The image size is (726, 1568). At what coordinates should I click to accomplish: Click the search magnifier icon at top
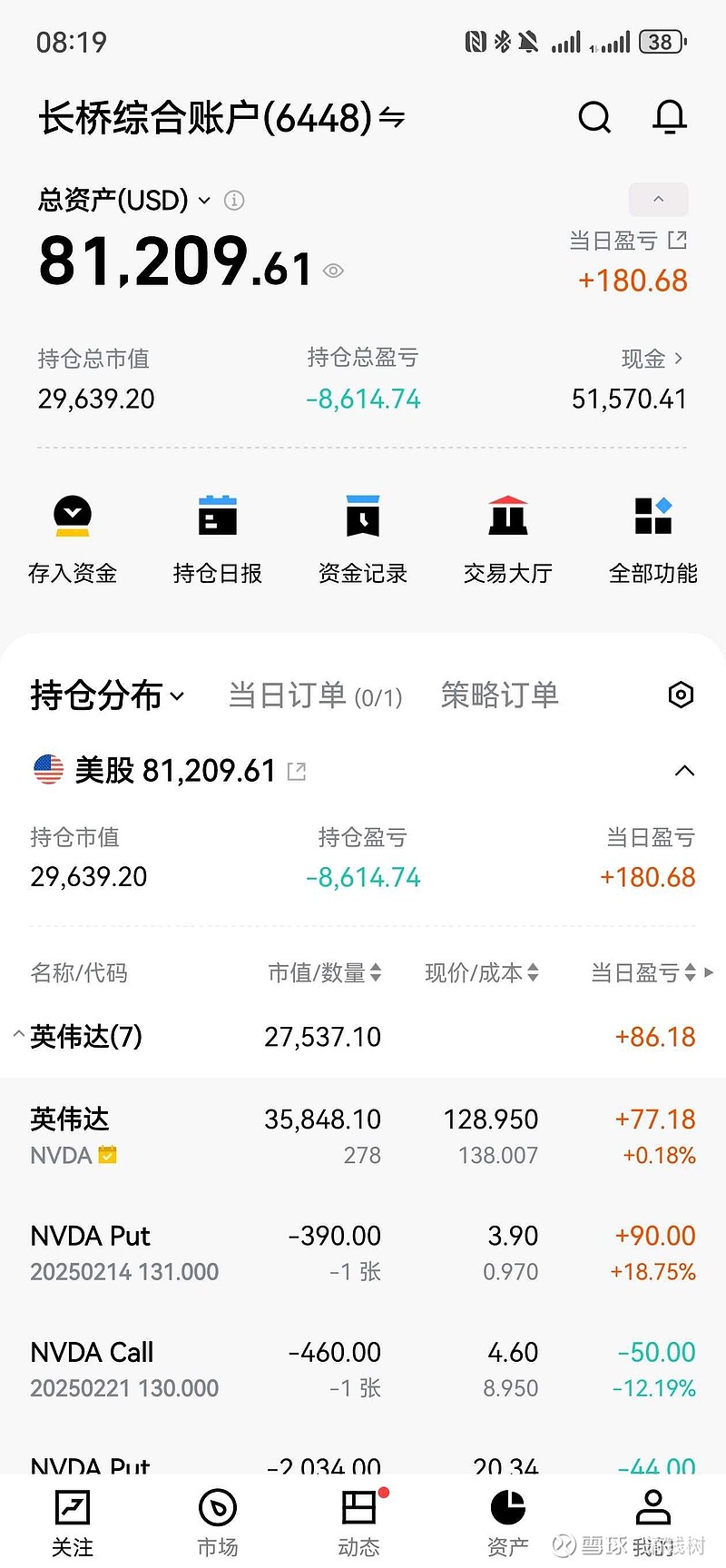pyautogui.click(x=594, y=117)
